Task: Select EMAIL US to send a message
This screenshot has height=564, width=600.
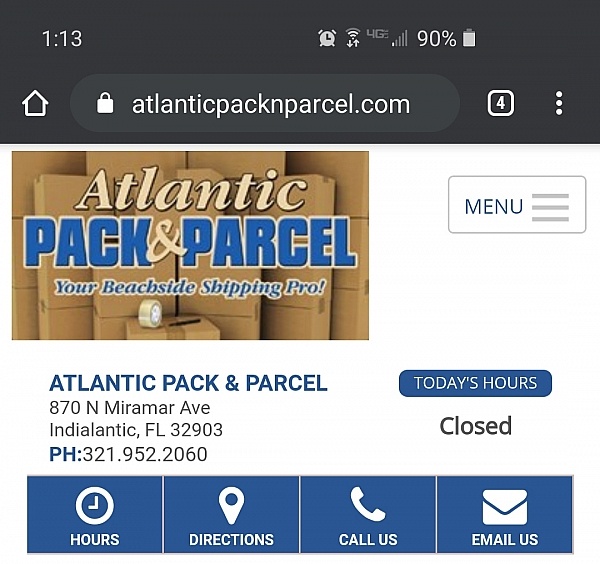Action: click(505, 515)
